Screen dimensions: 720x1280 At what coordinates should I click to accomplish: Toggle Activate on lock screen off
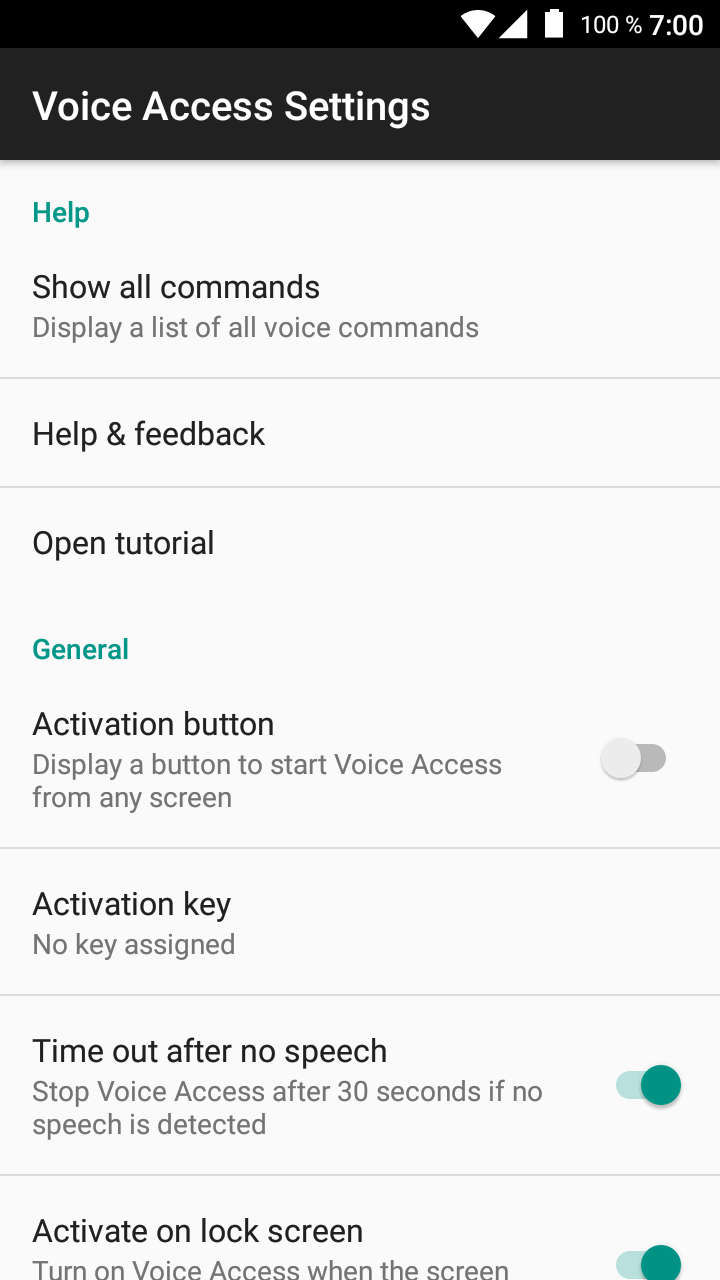coord(648,1261)
